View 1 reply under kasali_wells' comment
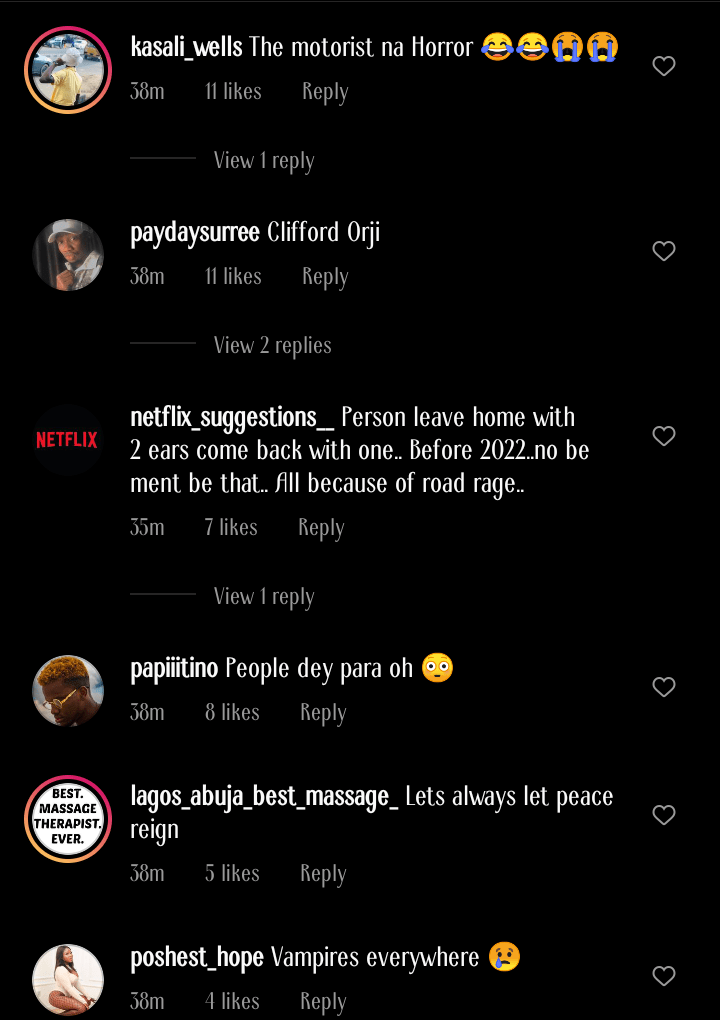The width and height of the screenshot is (720, 1020). pos(264,161)
